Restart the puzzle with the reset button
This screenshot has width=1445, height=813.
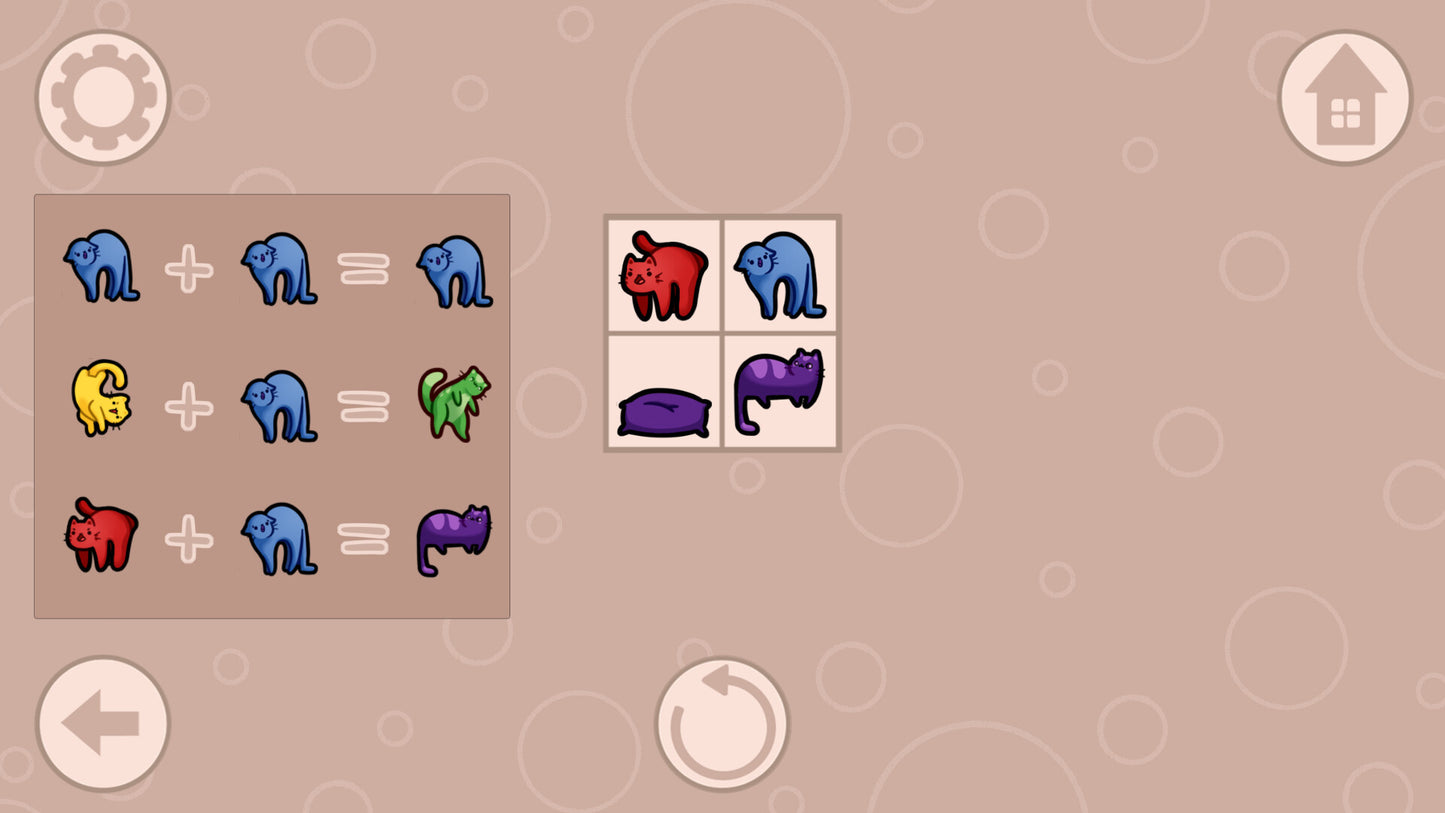(x=722, y=722)
